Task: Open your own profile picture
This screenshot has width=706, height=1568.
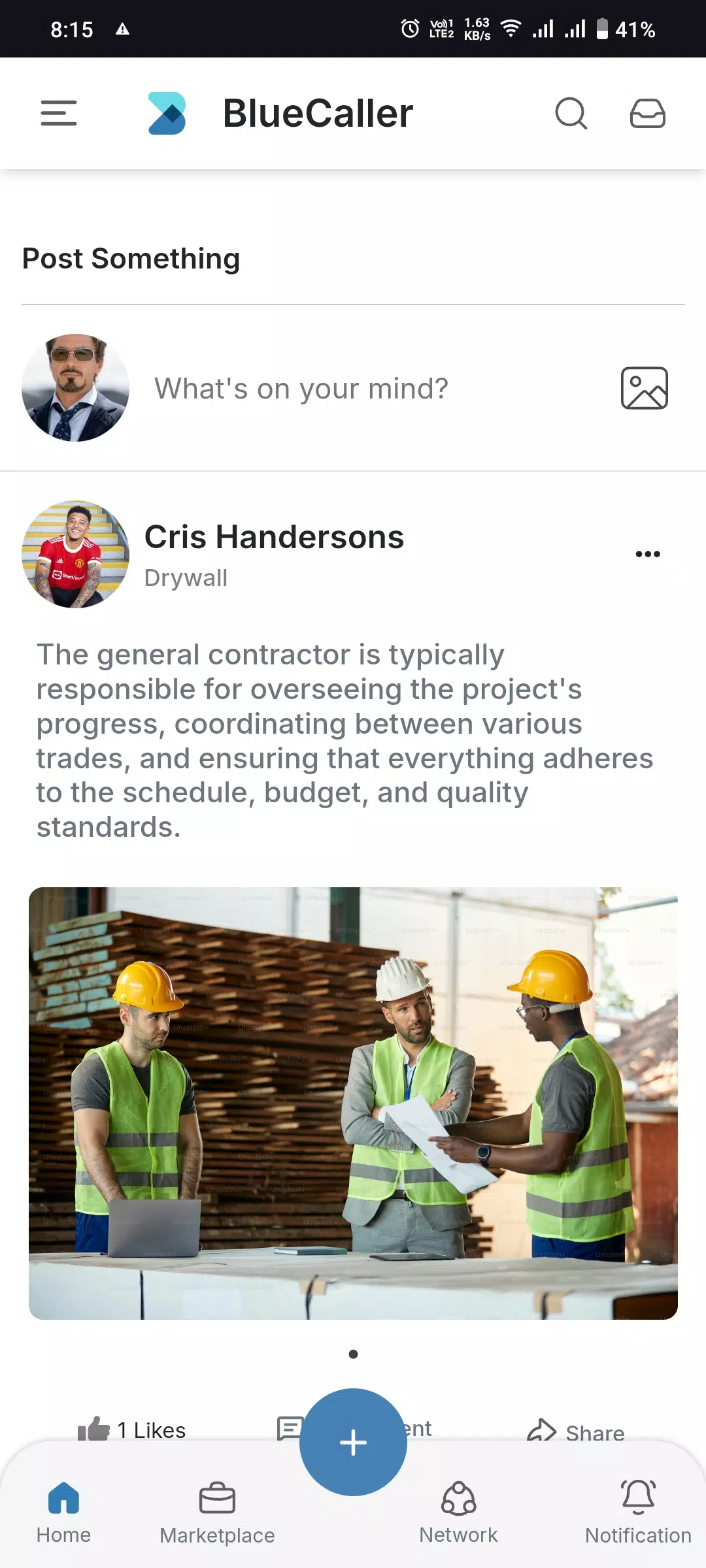Action: click(x=75, y=388)
